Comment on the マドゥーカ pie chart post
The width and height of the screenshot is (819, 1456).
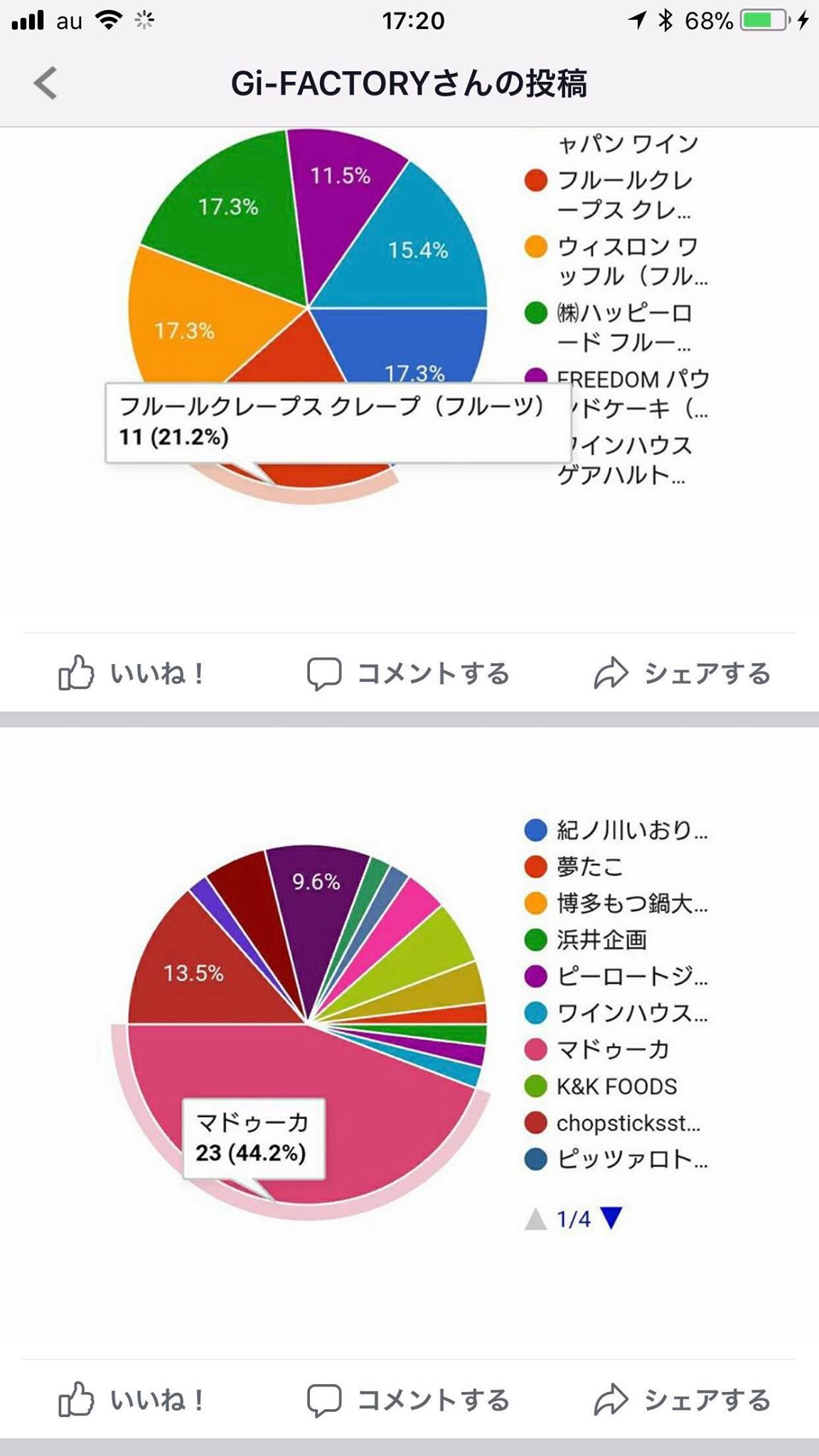click(409, 1399)
